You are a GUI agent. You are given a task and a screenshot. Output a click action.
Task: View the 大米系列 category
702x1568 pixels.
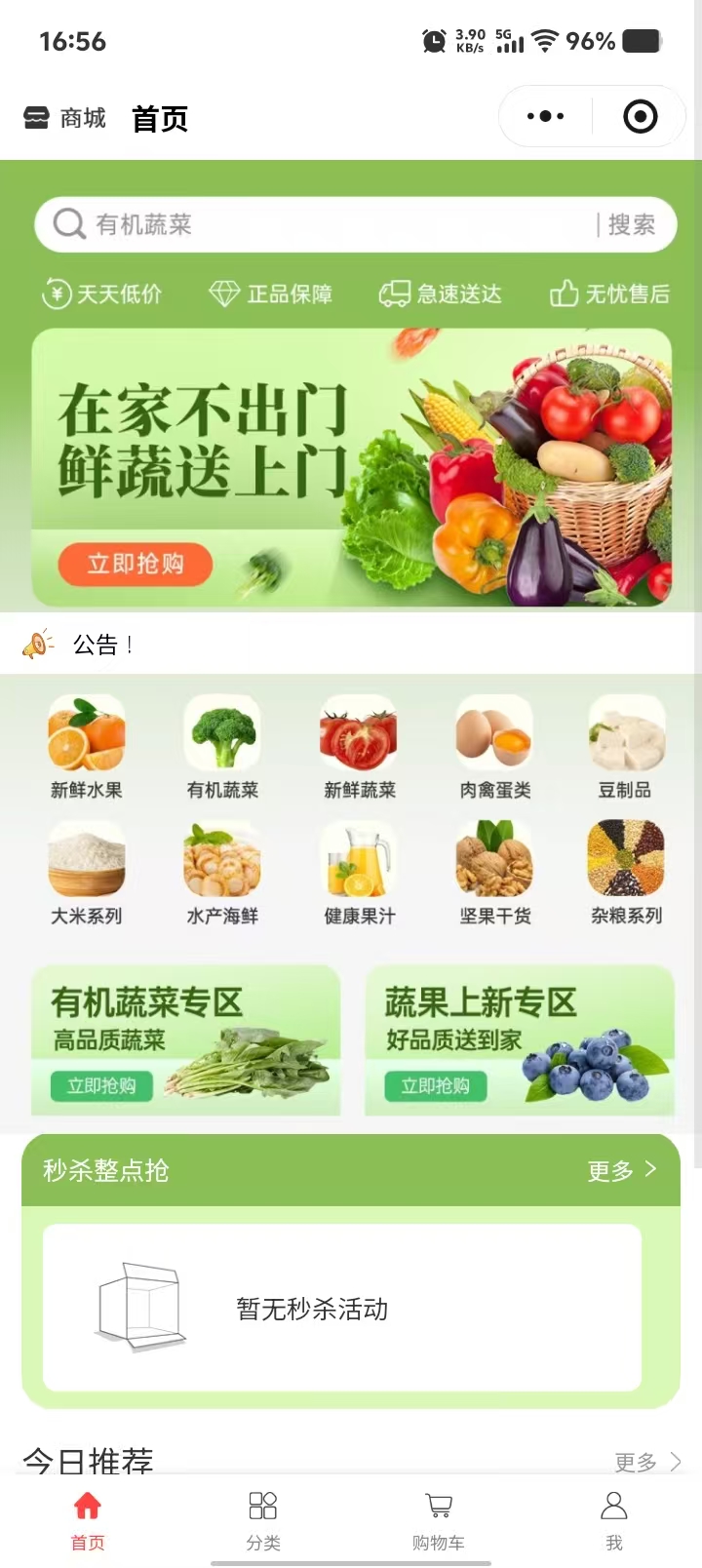point(87,872)
